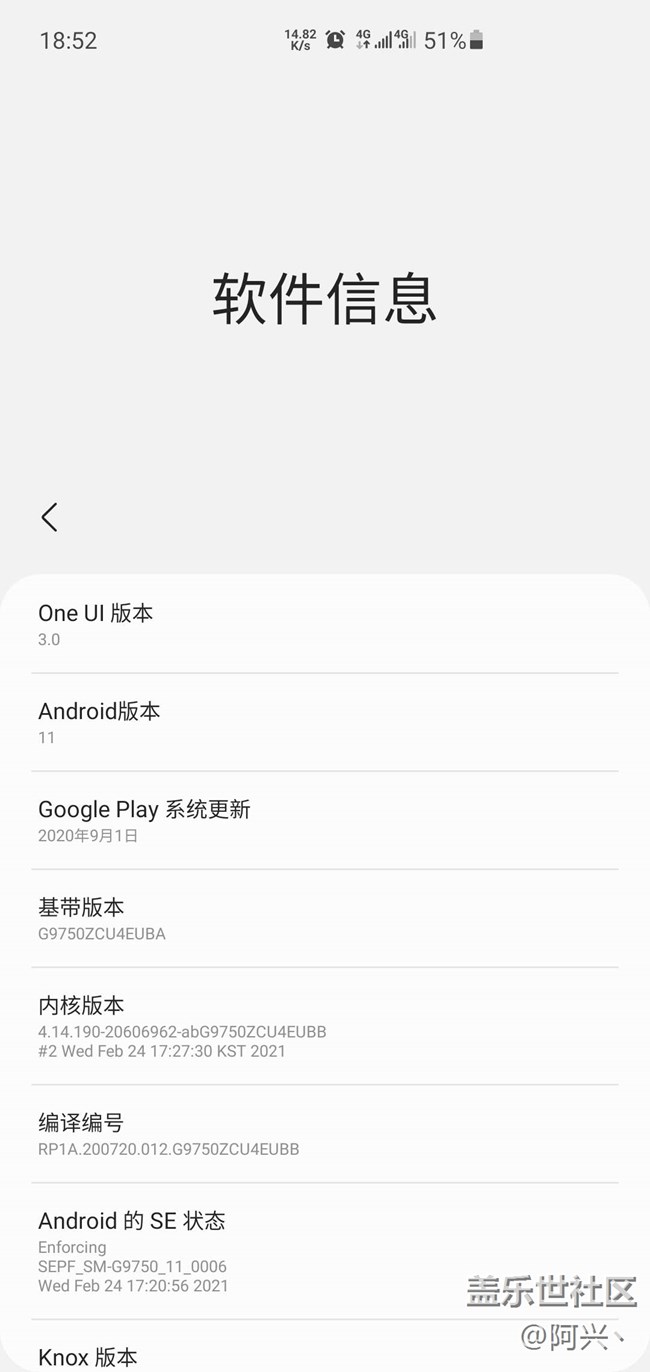This screenshot has width=650, height=1372.
Task: Tap the 编译编号 build number row
Action: 324,1134
